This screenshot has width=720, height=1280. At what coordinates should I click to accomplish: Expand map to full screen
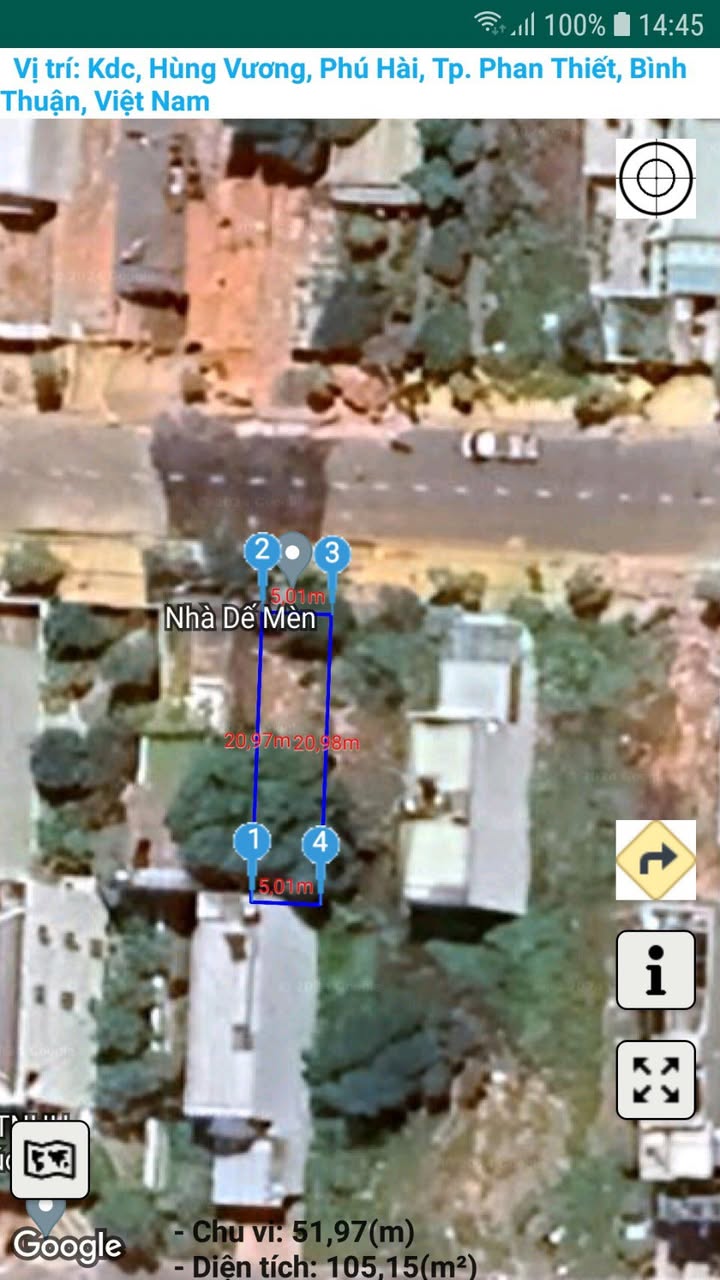656,1080
